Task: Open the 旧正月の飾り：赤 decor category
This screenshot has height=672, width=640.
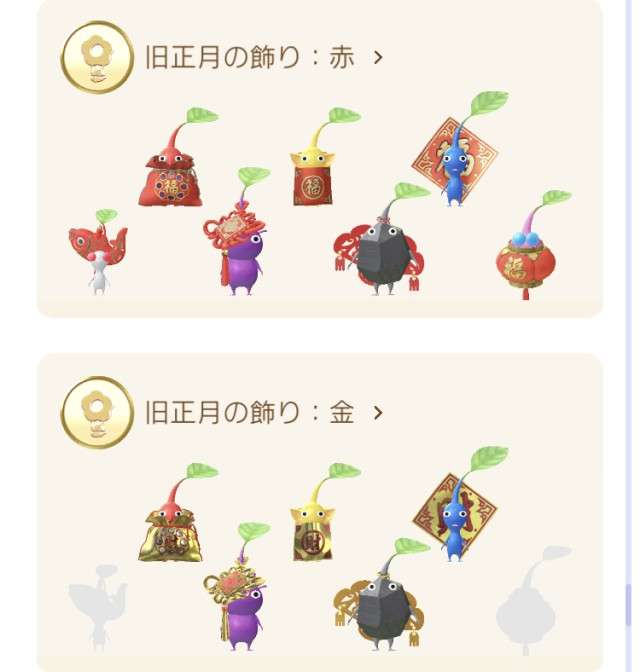Action: [264, 57]
